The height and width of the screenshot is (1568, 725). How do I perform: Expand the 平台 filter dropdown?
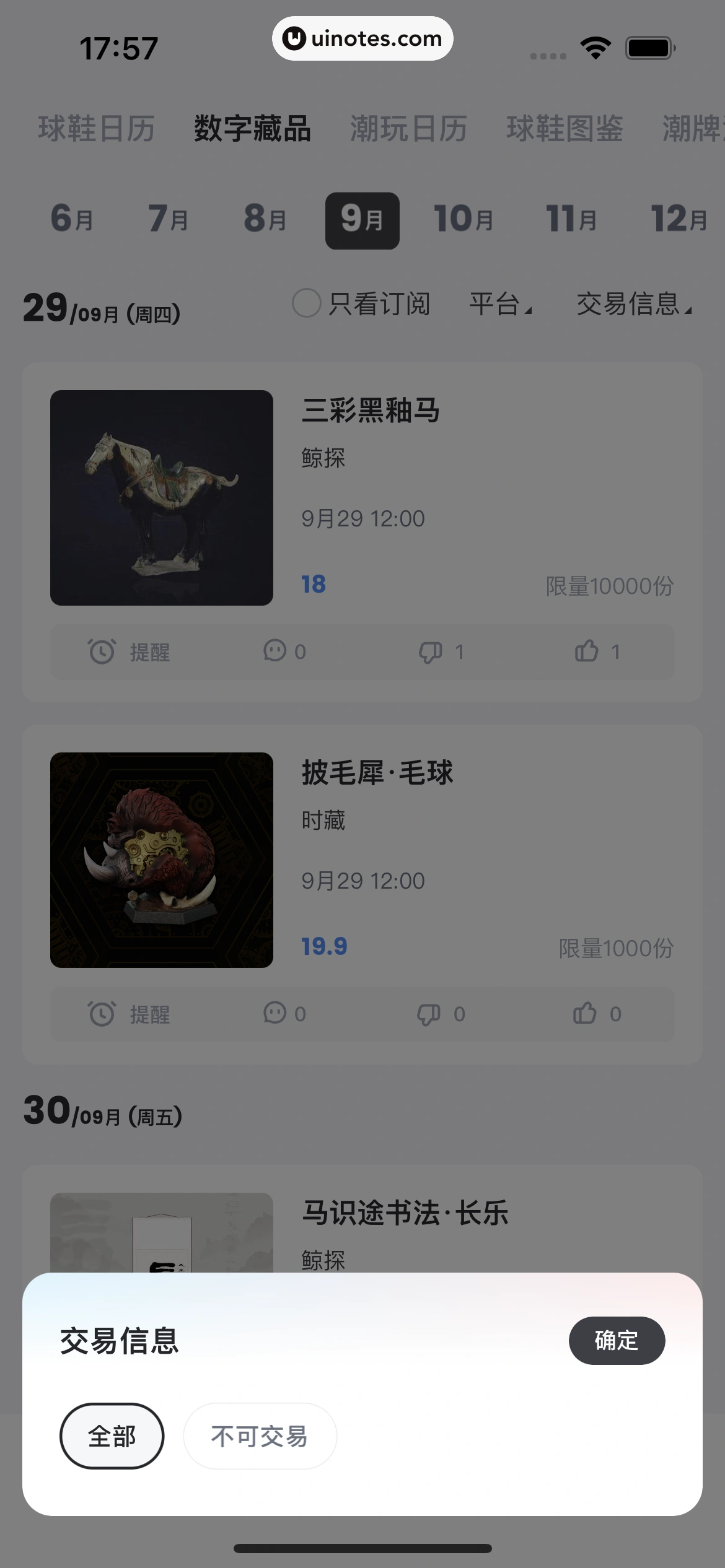(501, 304)
